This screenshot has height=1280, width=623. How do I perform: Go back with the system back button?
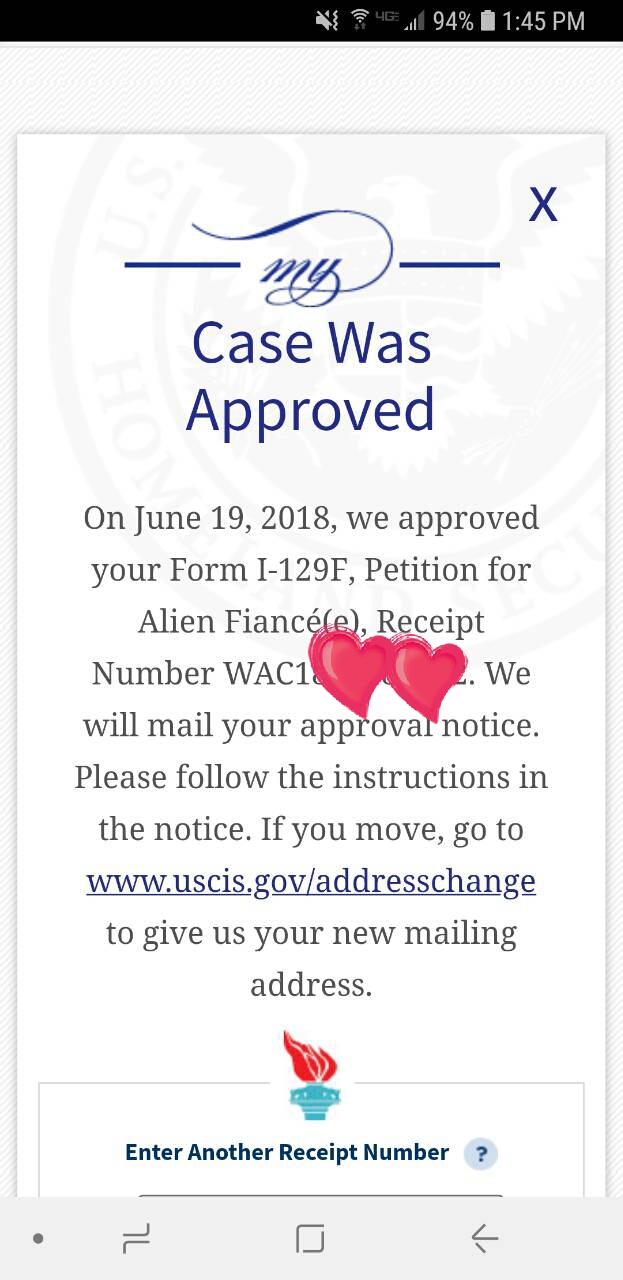point(485,1239)
